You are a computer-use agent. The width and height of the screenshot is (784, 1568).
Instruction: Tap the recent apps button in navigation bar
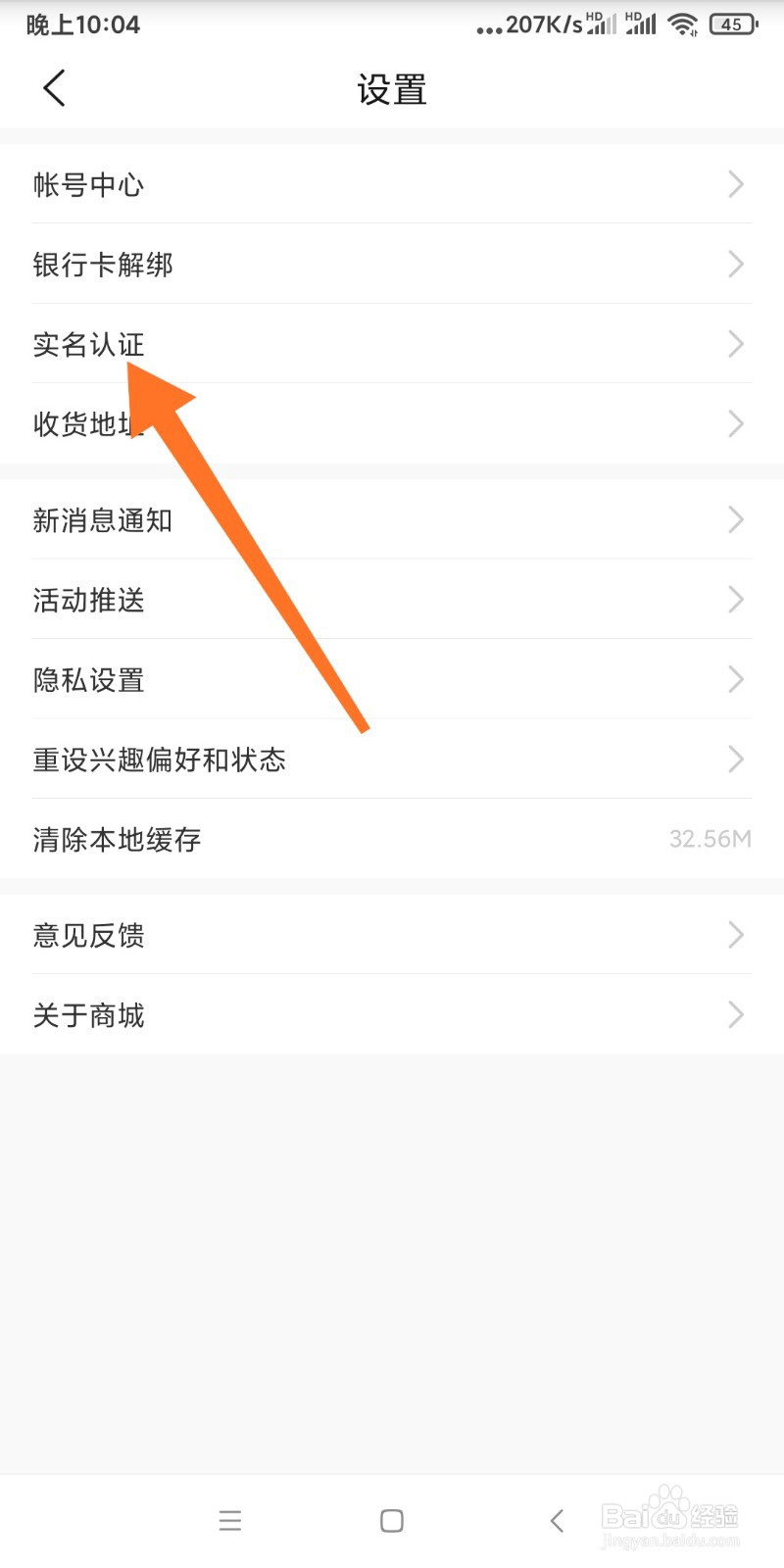[230, 1521]
